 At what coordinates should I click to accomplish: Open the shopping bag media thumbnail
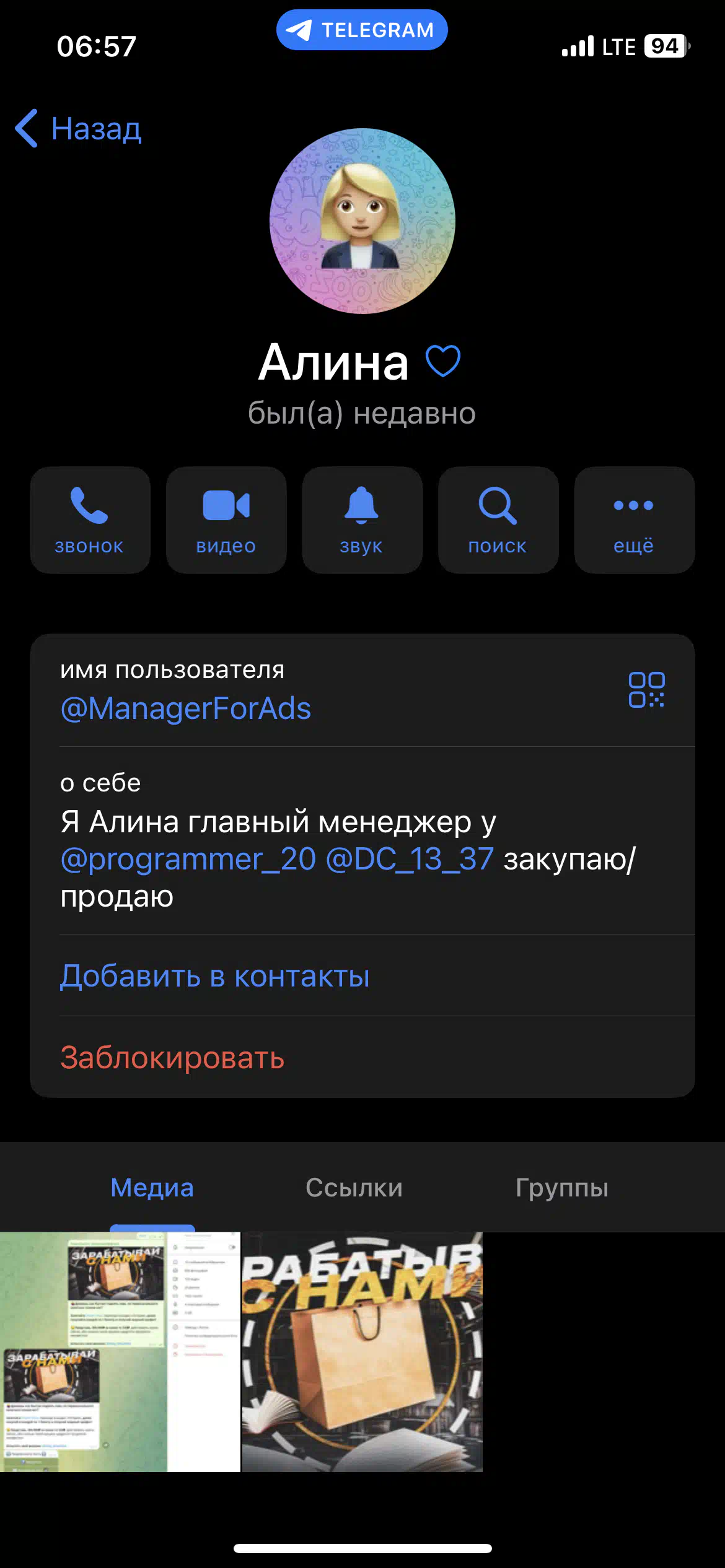tap(362, 1352)
